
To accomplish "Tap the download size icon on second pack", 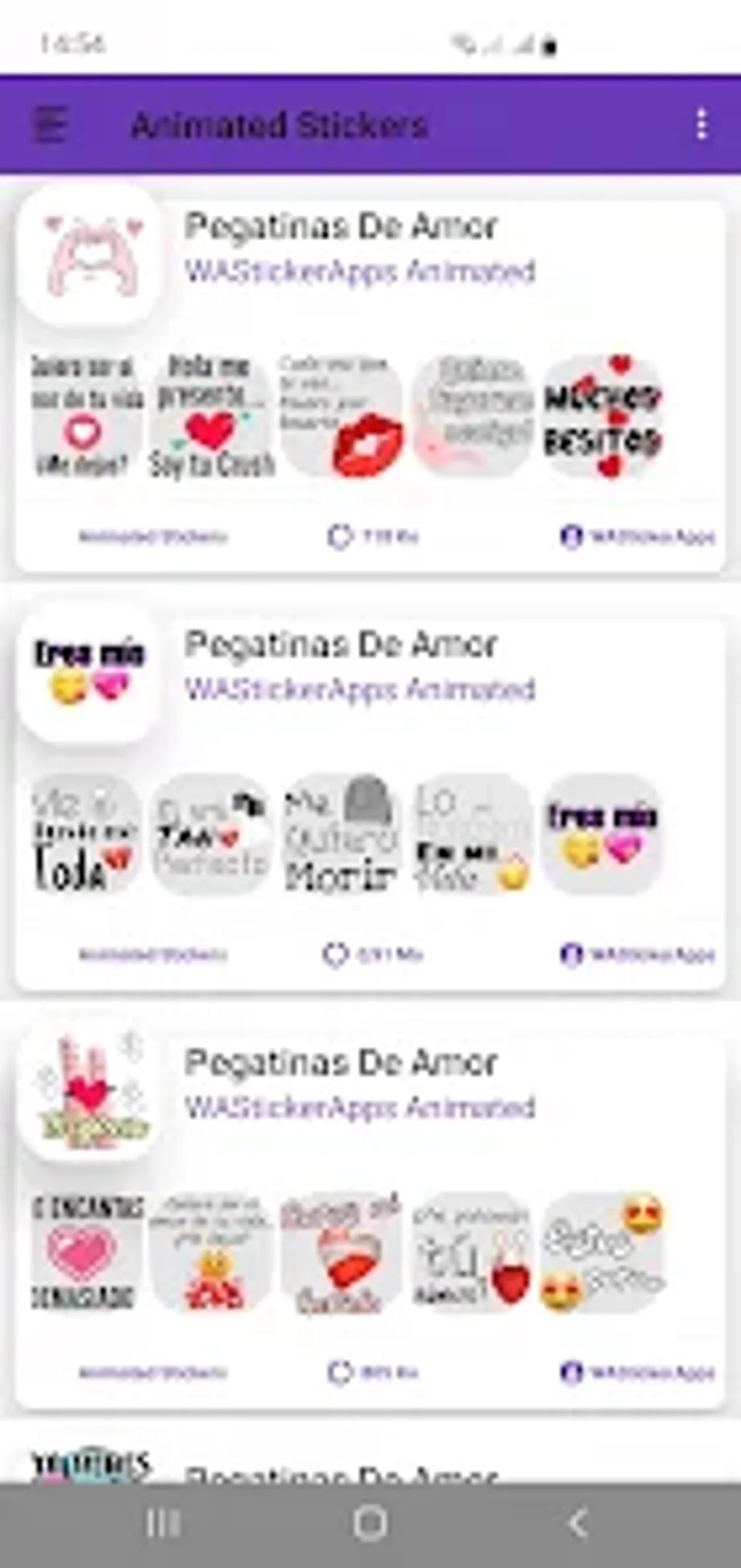I will click(x=336, y=953).
